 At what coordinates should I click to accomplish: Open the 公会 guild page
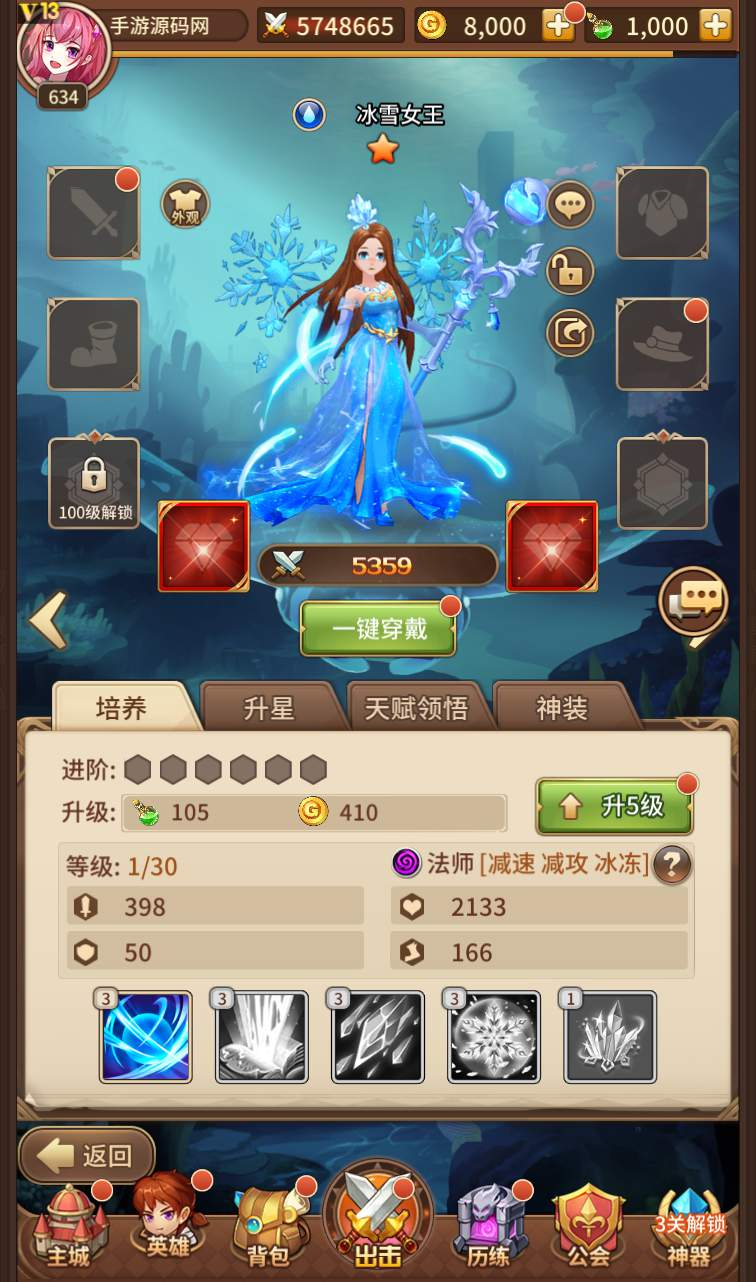588,1227
